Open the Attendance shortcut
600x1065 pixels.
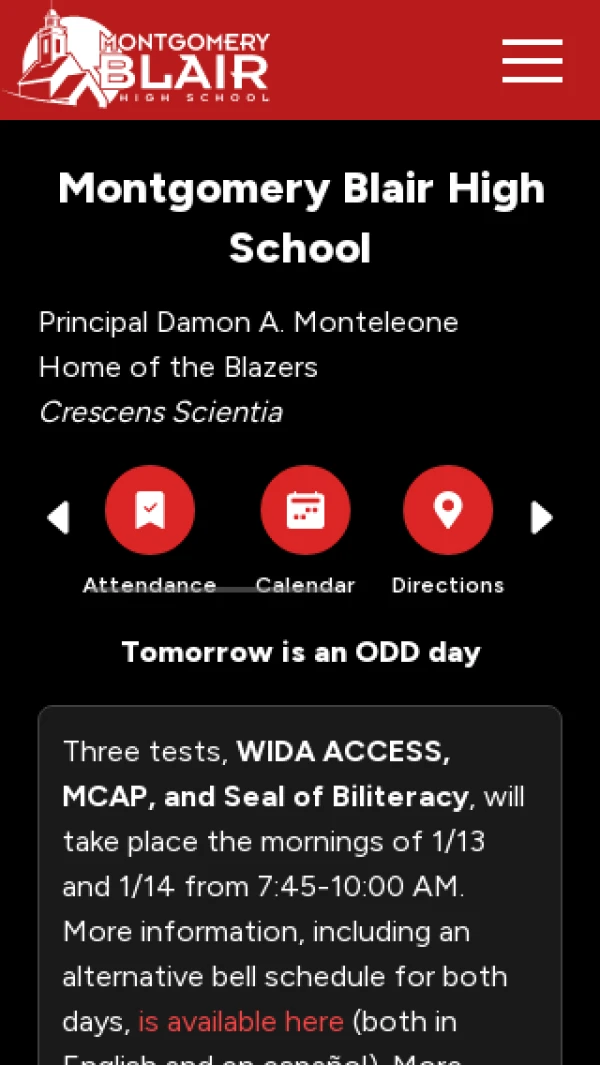tap(150, 510)
